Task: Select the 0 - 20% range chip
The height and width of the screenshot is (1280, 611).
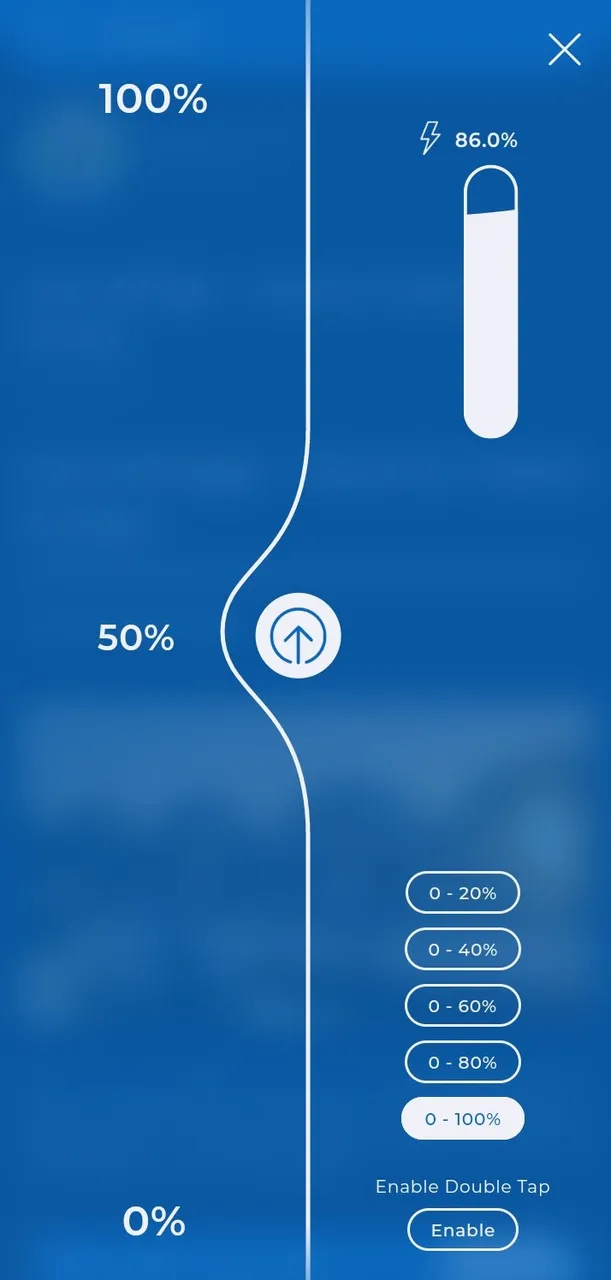Action: point(463,893)
